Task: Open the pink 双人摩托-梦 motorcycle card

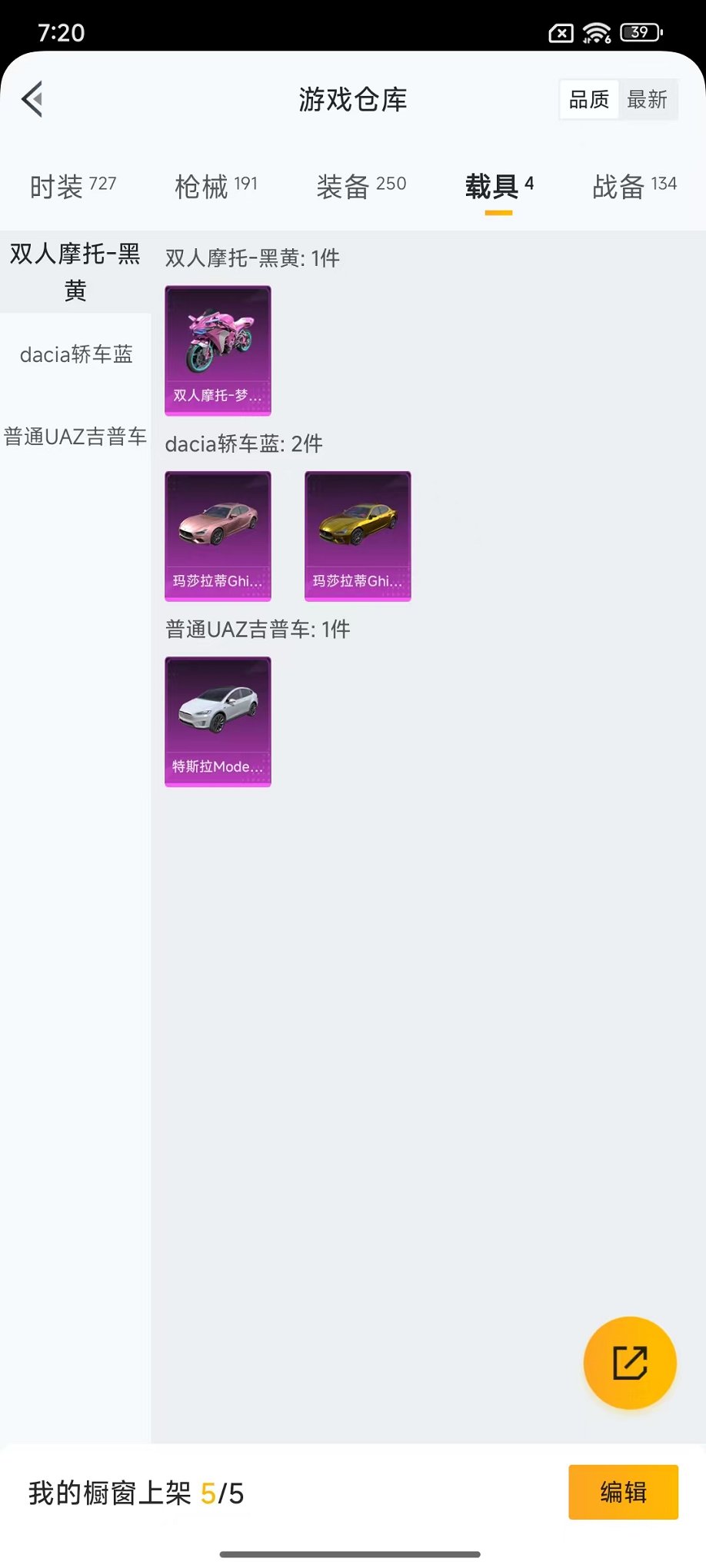Action: point(218,350)
